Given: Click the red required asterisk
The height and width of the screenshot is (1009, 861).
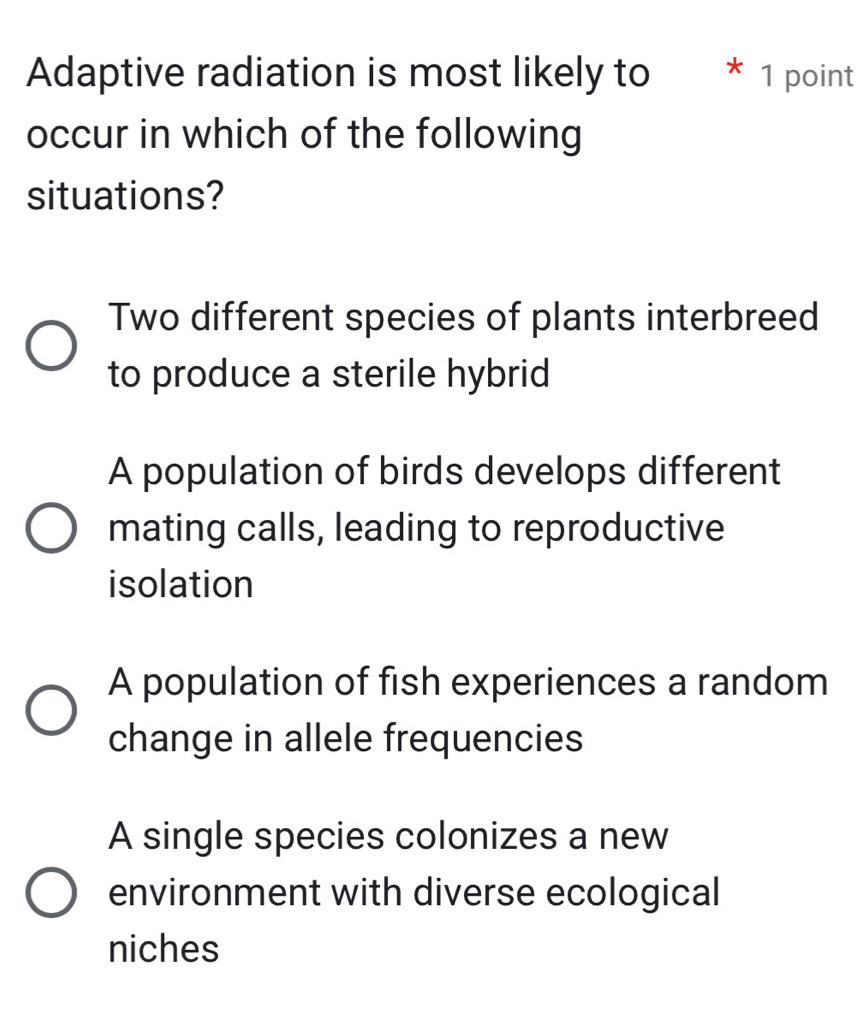Looking at the screenshot, I should (x=734, y=70).
